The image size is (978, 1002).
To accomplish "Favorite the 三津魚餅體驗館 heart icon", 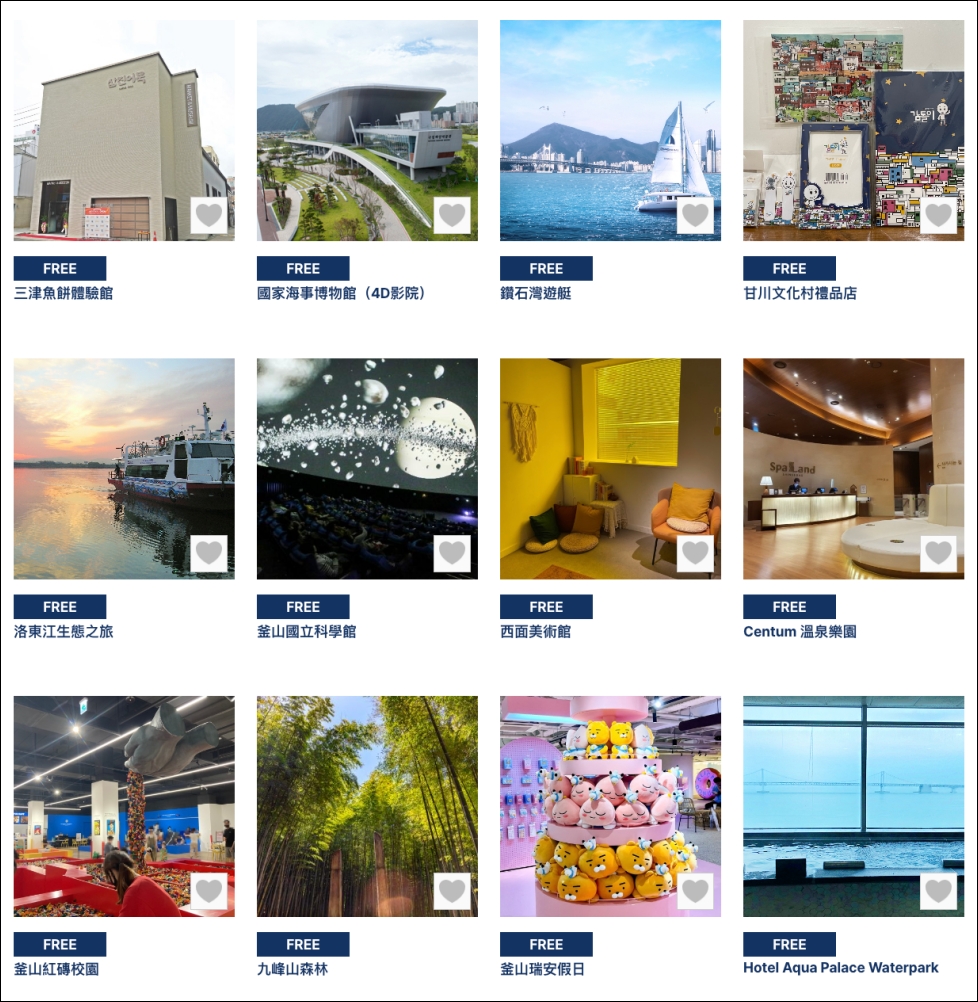I will pos(209,215).
